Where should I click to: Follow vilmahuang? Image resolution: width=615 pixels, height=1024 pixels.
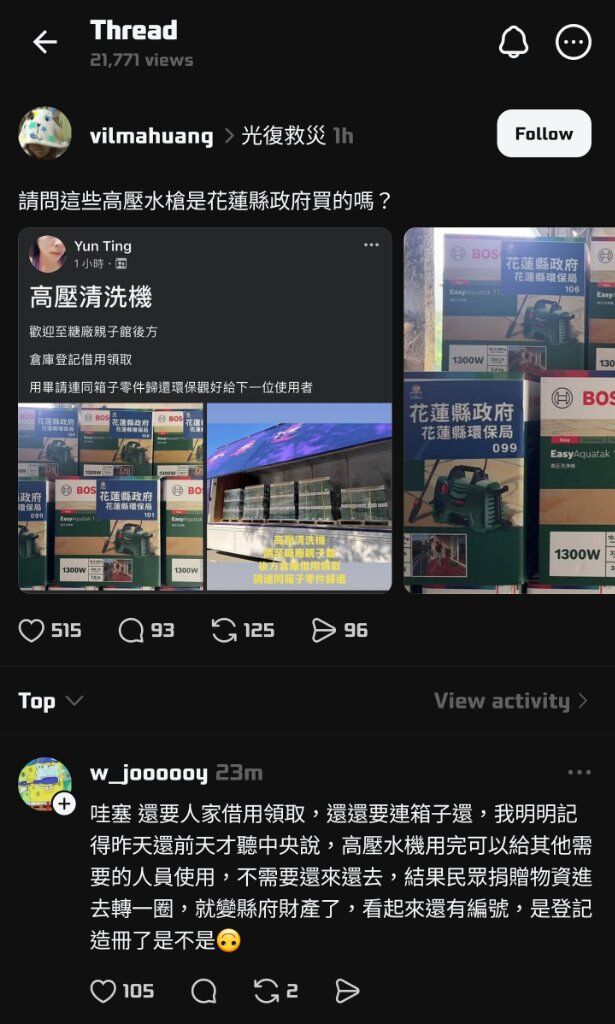coord(543,134)
